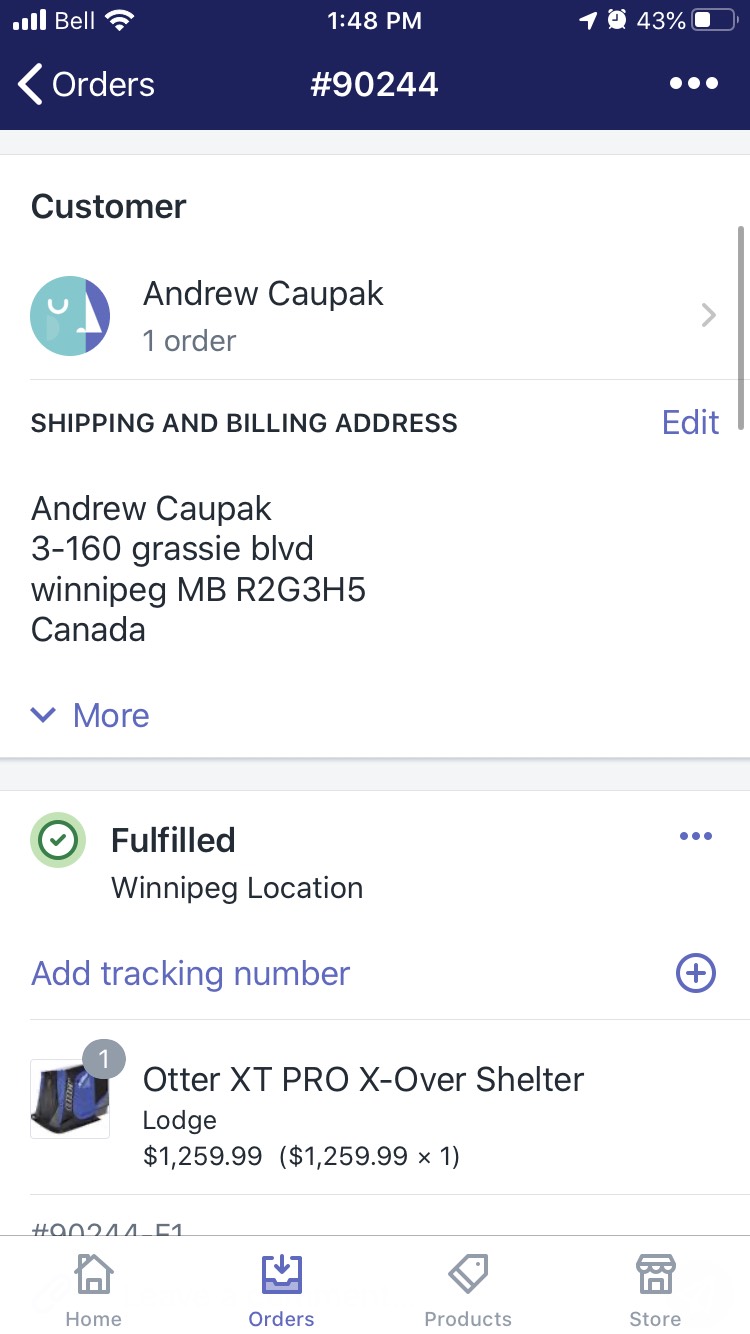The width and height of the screenshot is (750, 1334).
Task: Open customer Andrew Caupak's profile
Action: (x=375, y=316)
